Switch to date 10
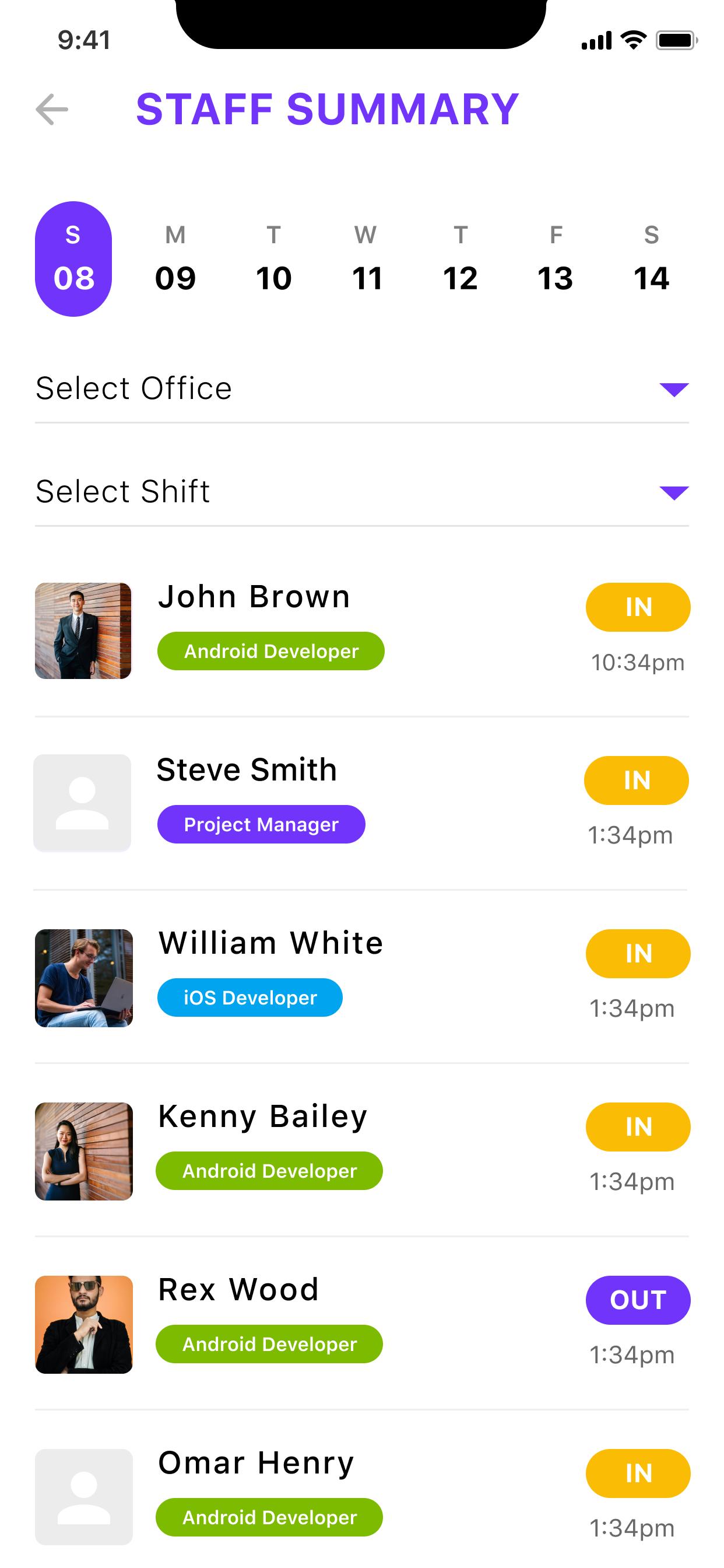 pos(274,258)
